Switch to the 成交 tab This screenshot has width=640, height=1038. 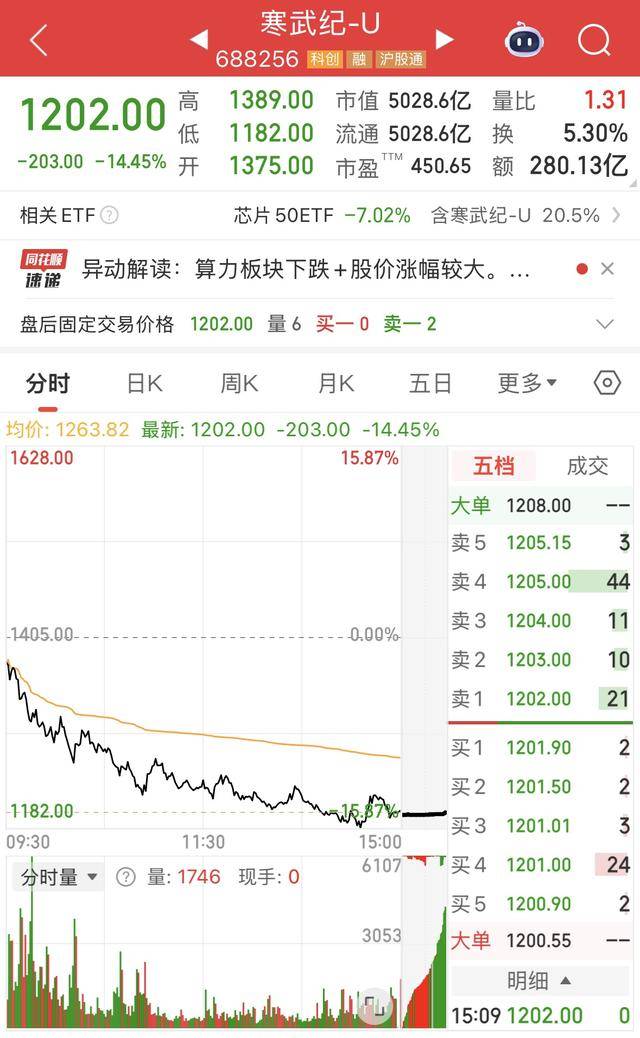[587, 466]
